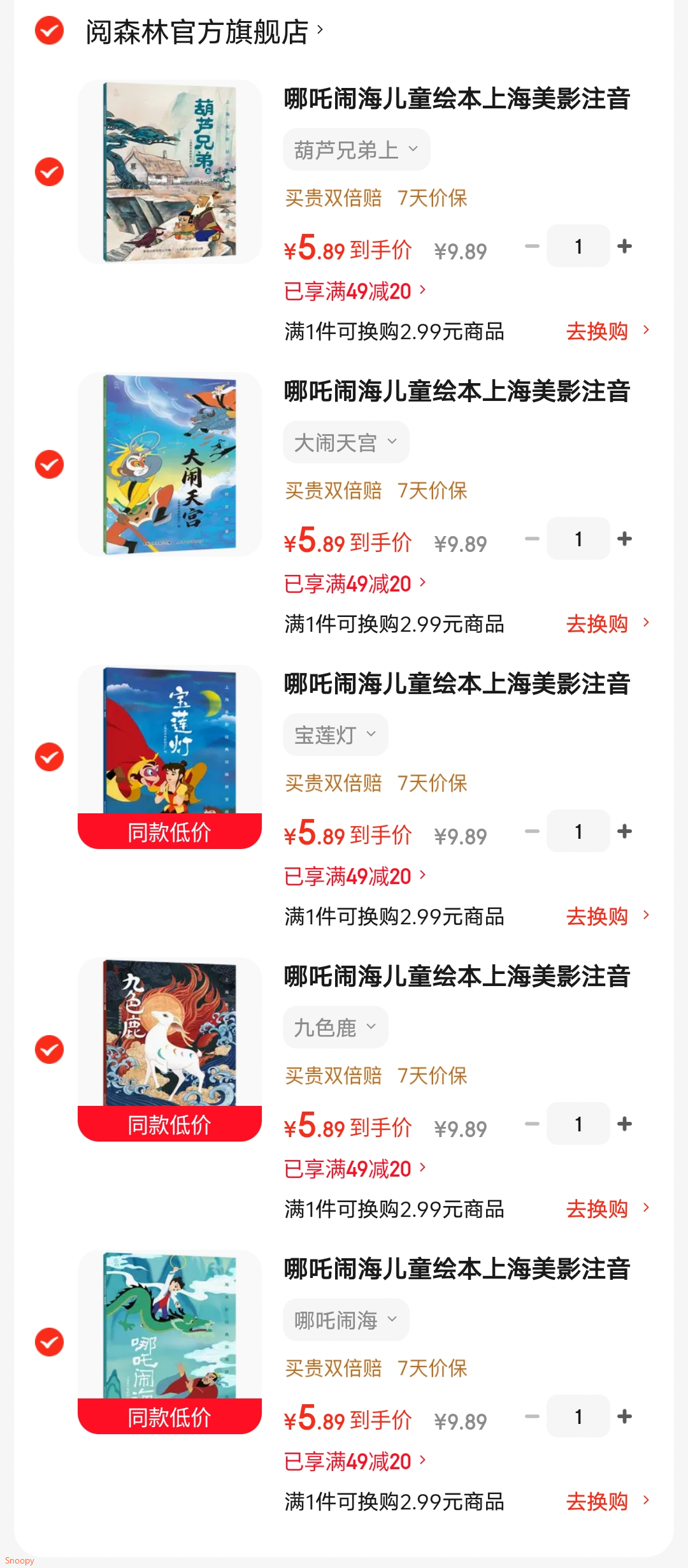This screenshot has height=1568, width=688.
Task: Change the 葫芦兄弟上 variant option
Action: (357, 150)
